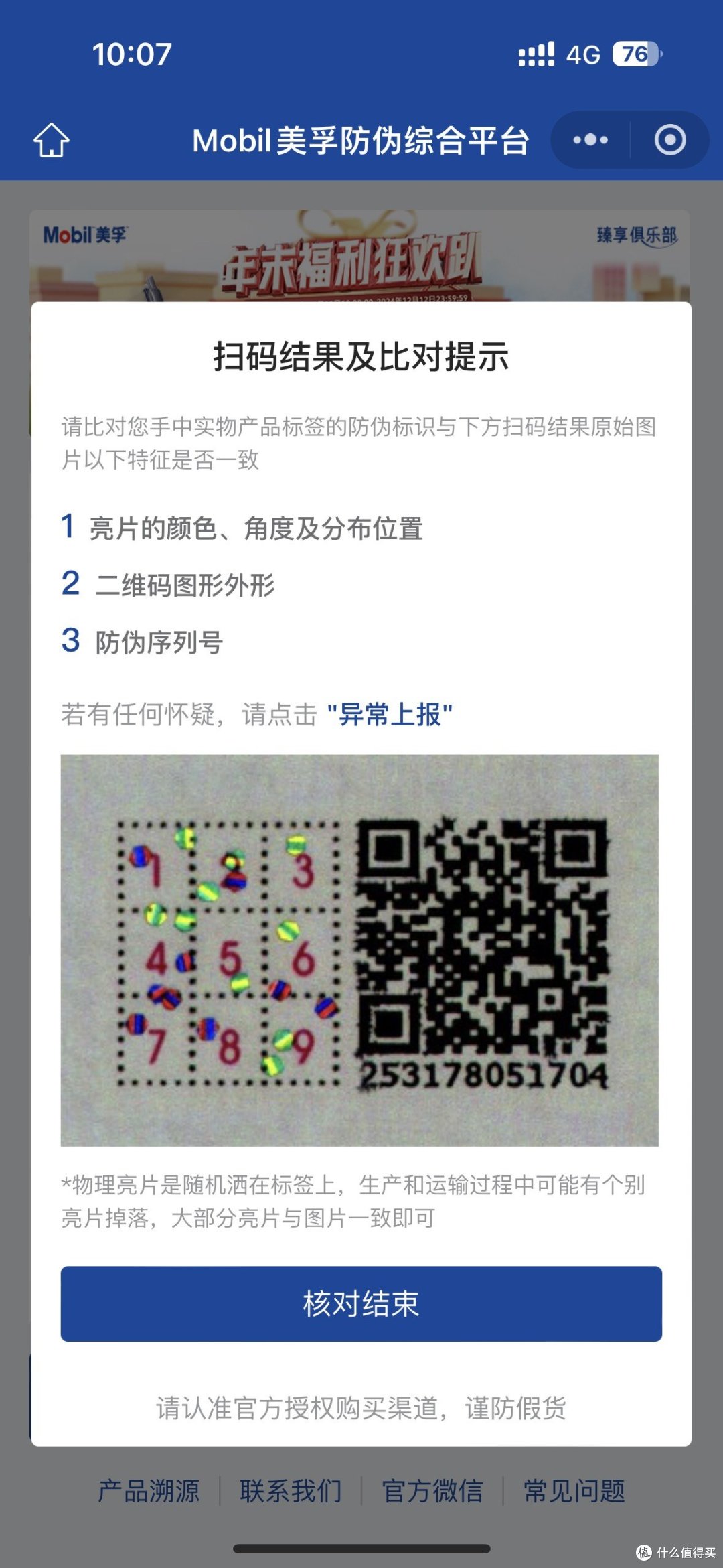Image resolution: width=723 pixels, height=1568 pixels.
Task: Select 联系我们 link
Action: click(291, 1490)
